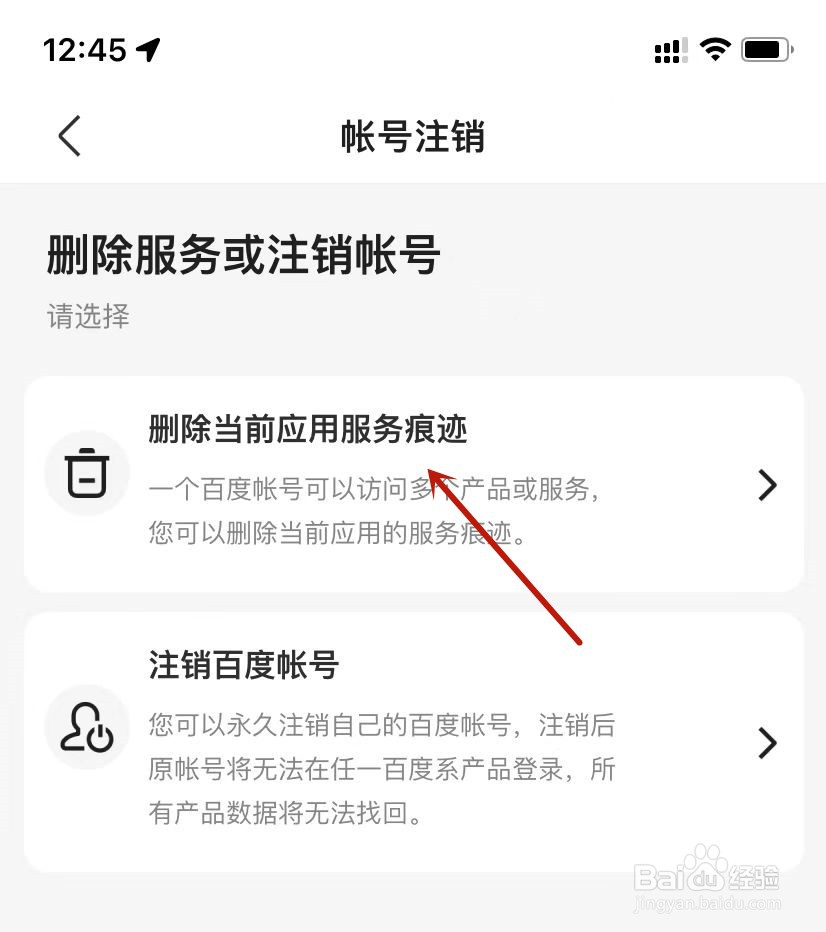Click the trash can icon for deleting service traces

pos(87,472)
